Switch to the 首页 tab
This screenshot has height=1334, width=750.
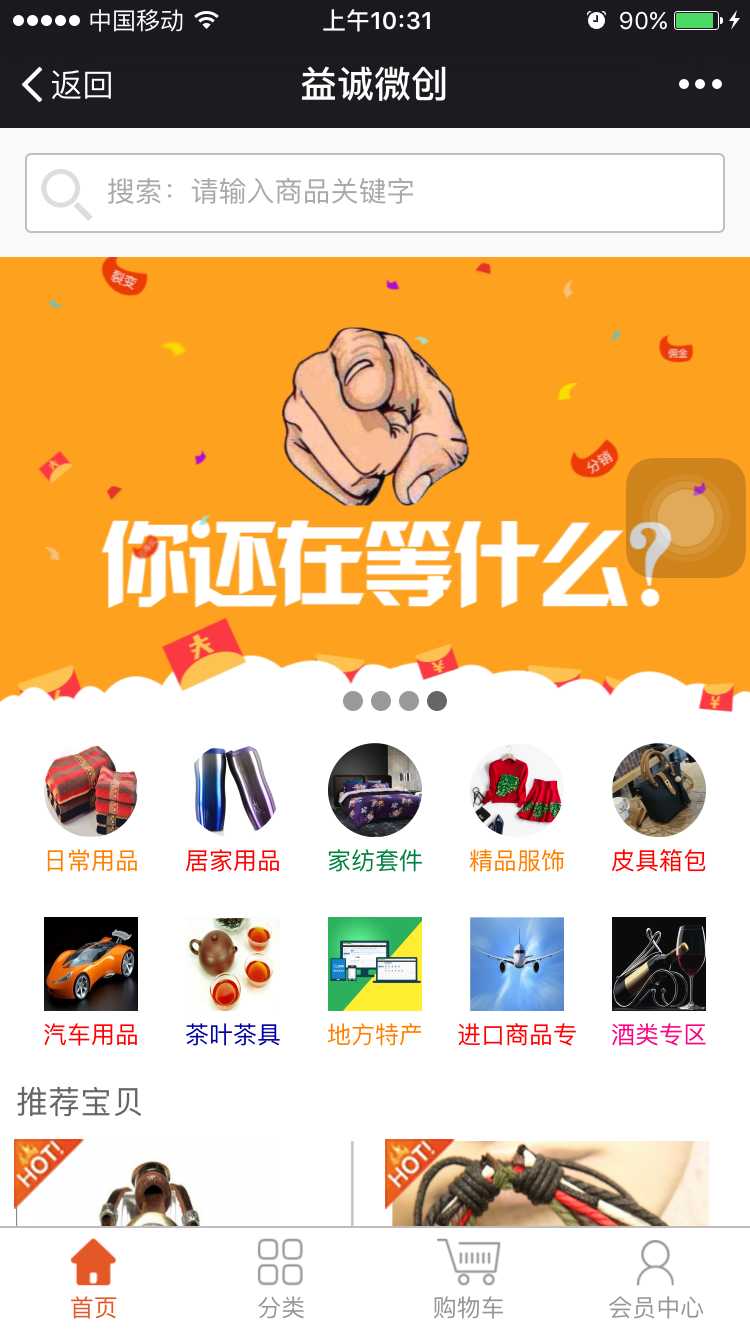click(93, 1278)
